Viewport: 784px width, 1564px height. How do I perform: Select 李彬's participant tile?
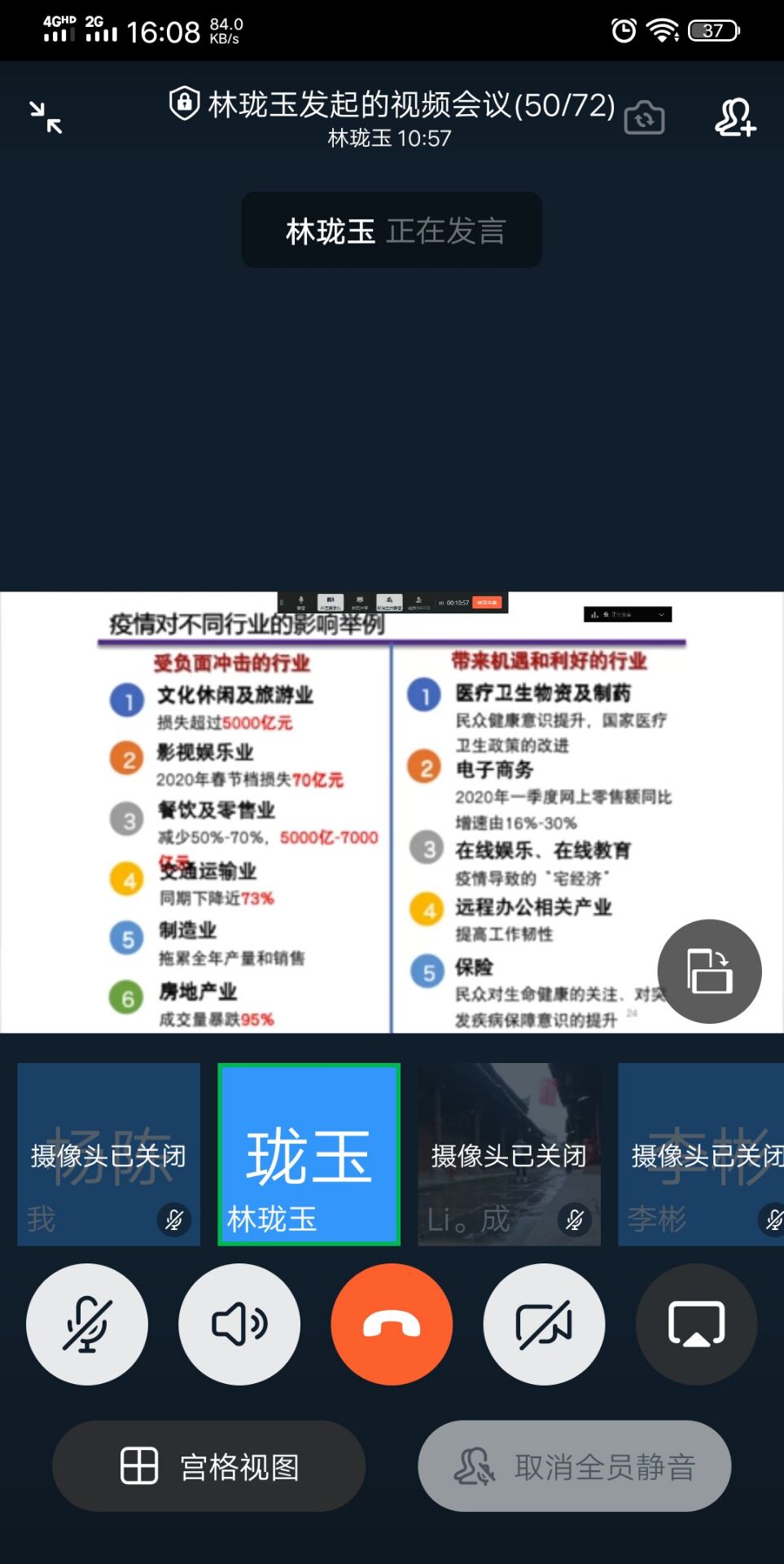[701, 1153]
